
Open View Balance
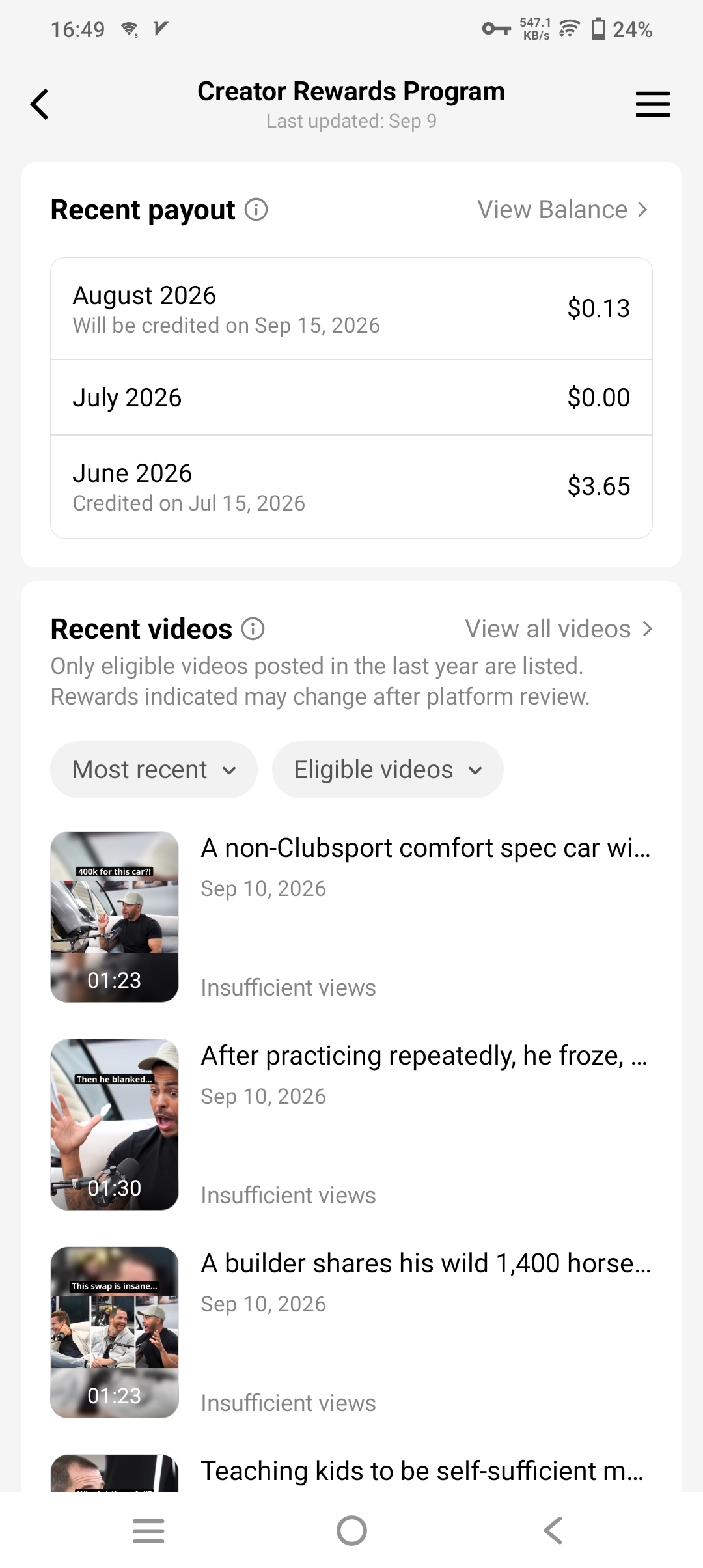[562, 210]
